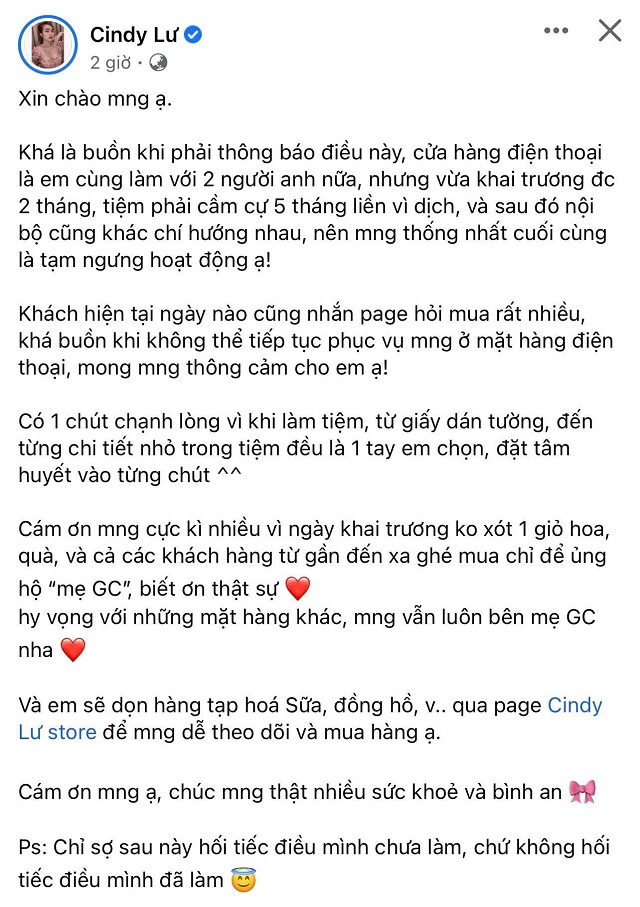Open the post's three-dot options menu
This screenshot has height=907, width=640.
pyautogui.click(x=556, y=31)
